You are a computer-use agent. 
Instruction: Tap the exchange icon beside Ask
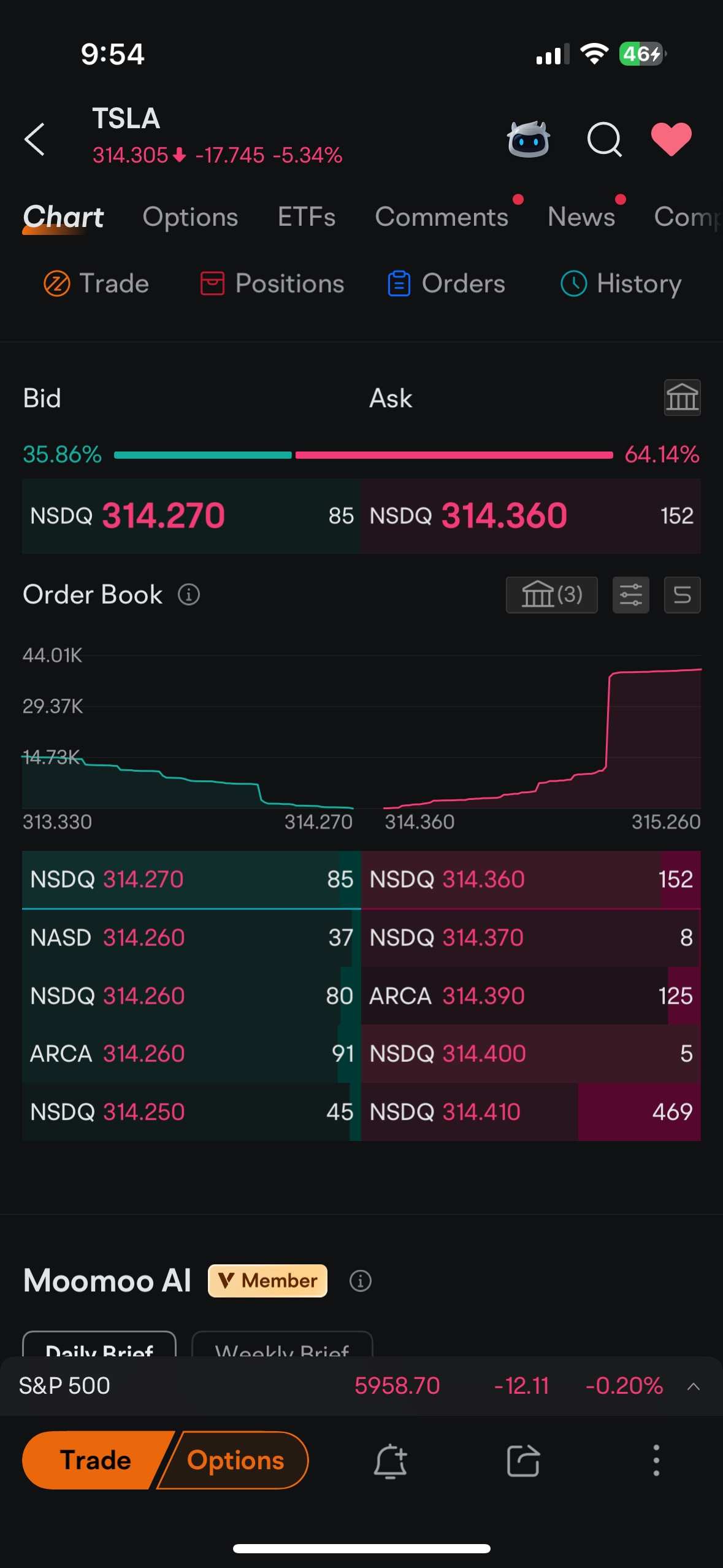point(682,398)
